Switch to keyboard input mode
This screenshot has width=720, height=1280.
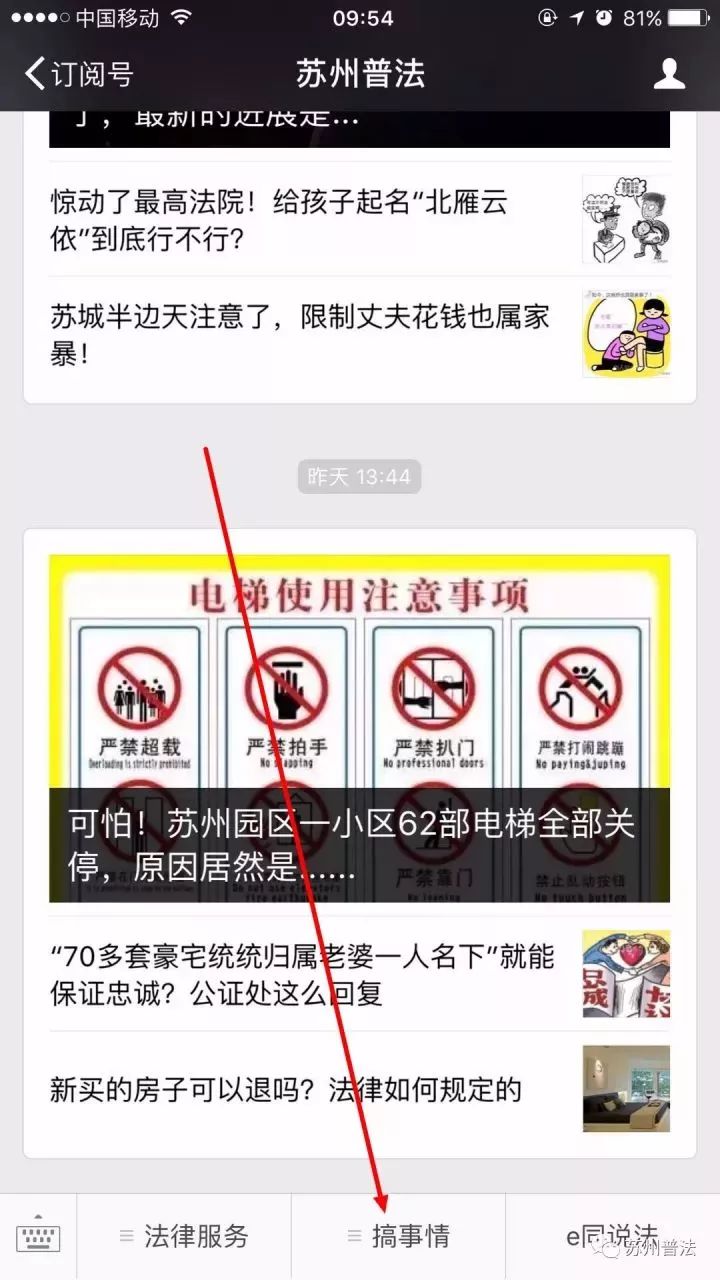(x=38, y=1237)
